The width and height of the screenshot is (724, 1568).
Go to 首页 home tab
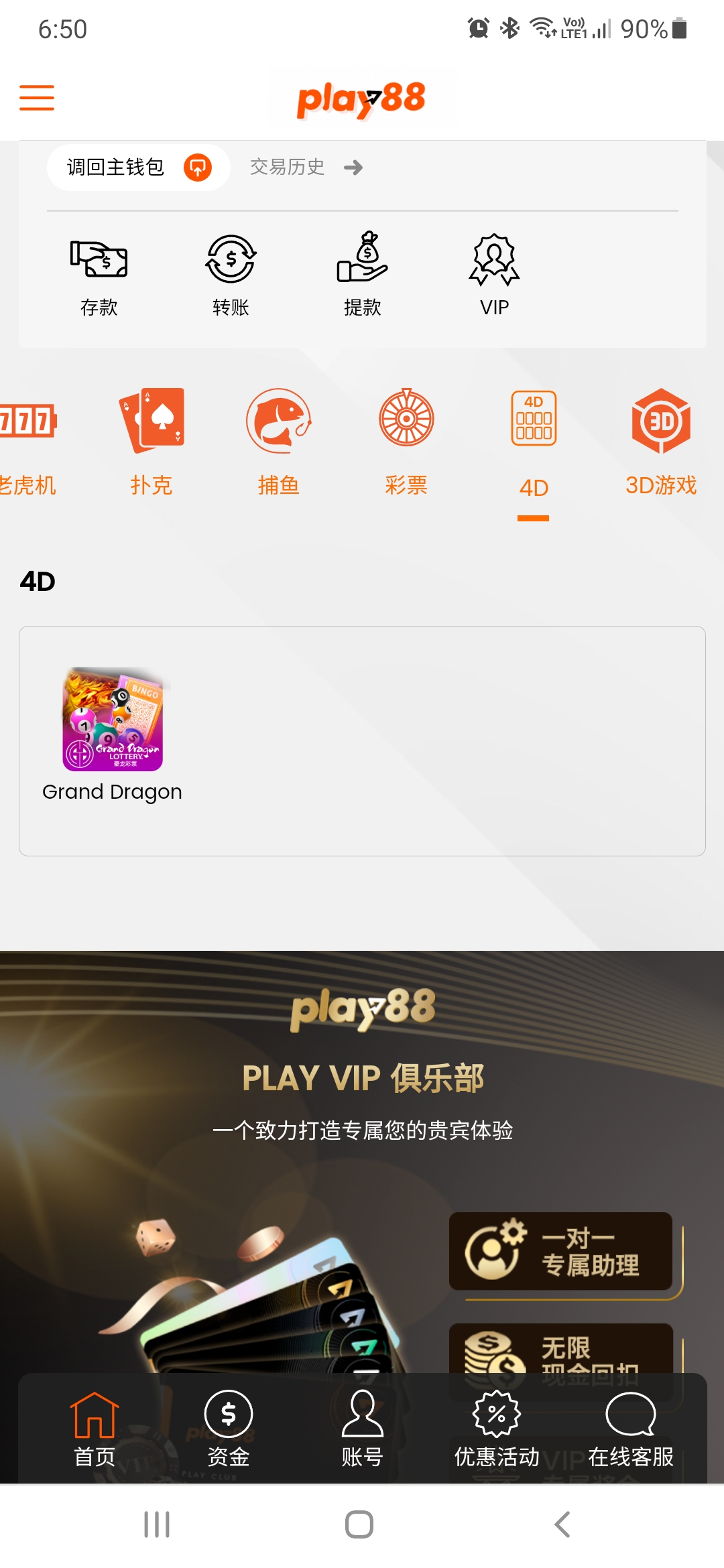(95, 1429)
